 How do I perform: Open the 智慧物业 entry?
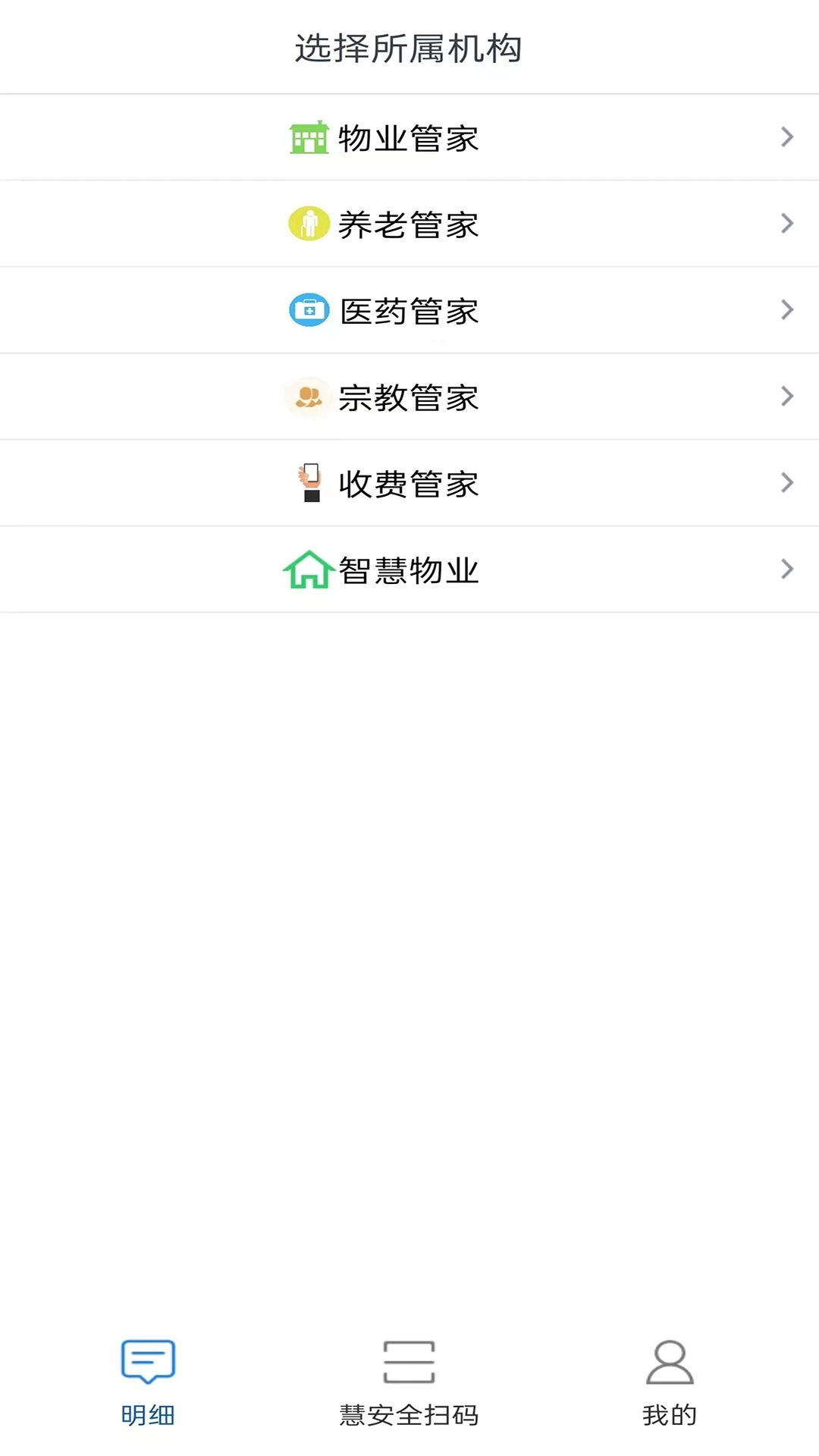(x=408, y=570)
